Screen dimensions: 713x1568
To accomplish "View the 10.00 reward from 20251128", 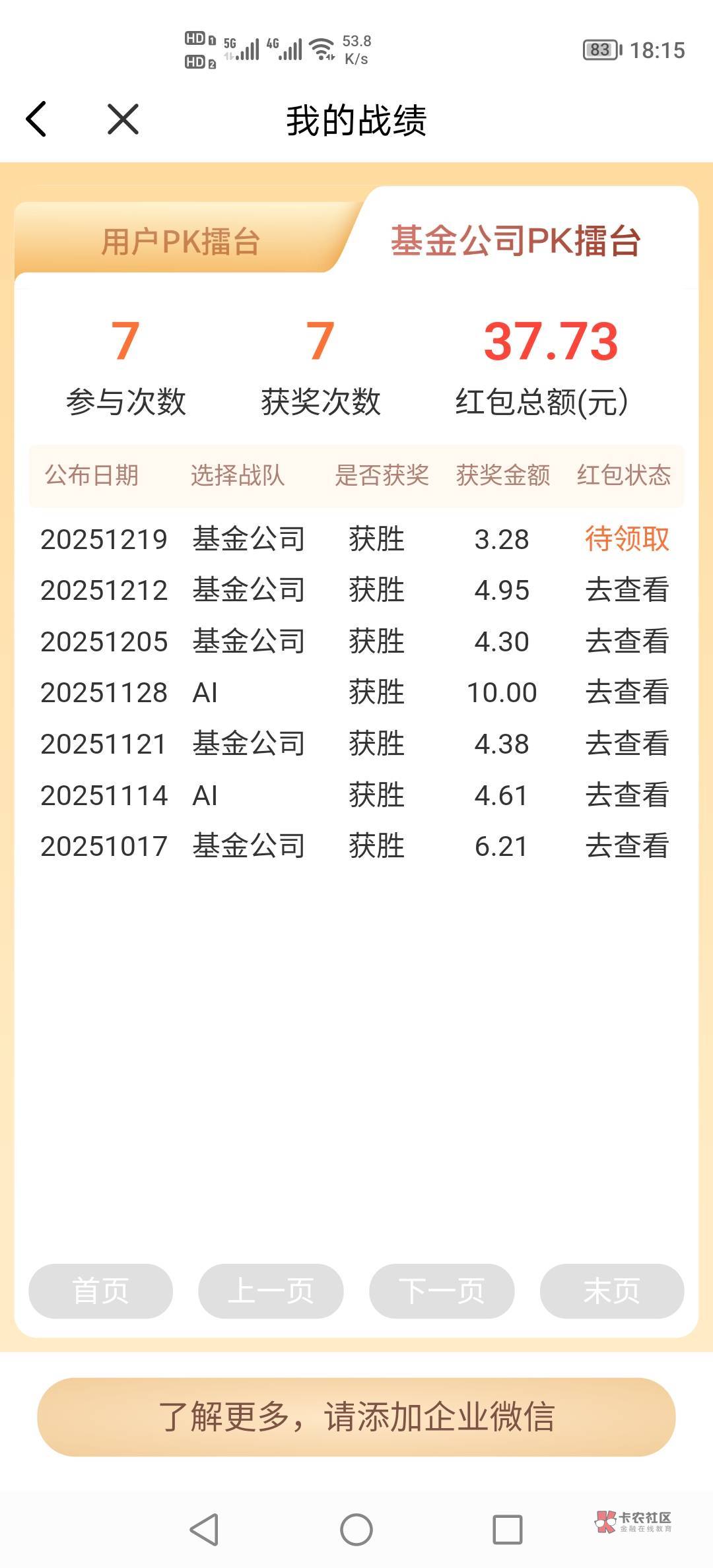I will click(x=627, y=692).
